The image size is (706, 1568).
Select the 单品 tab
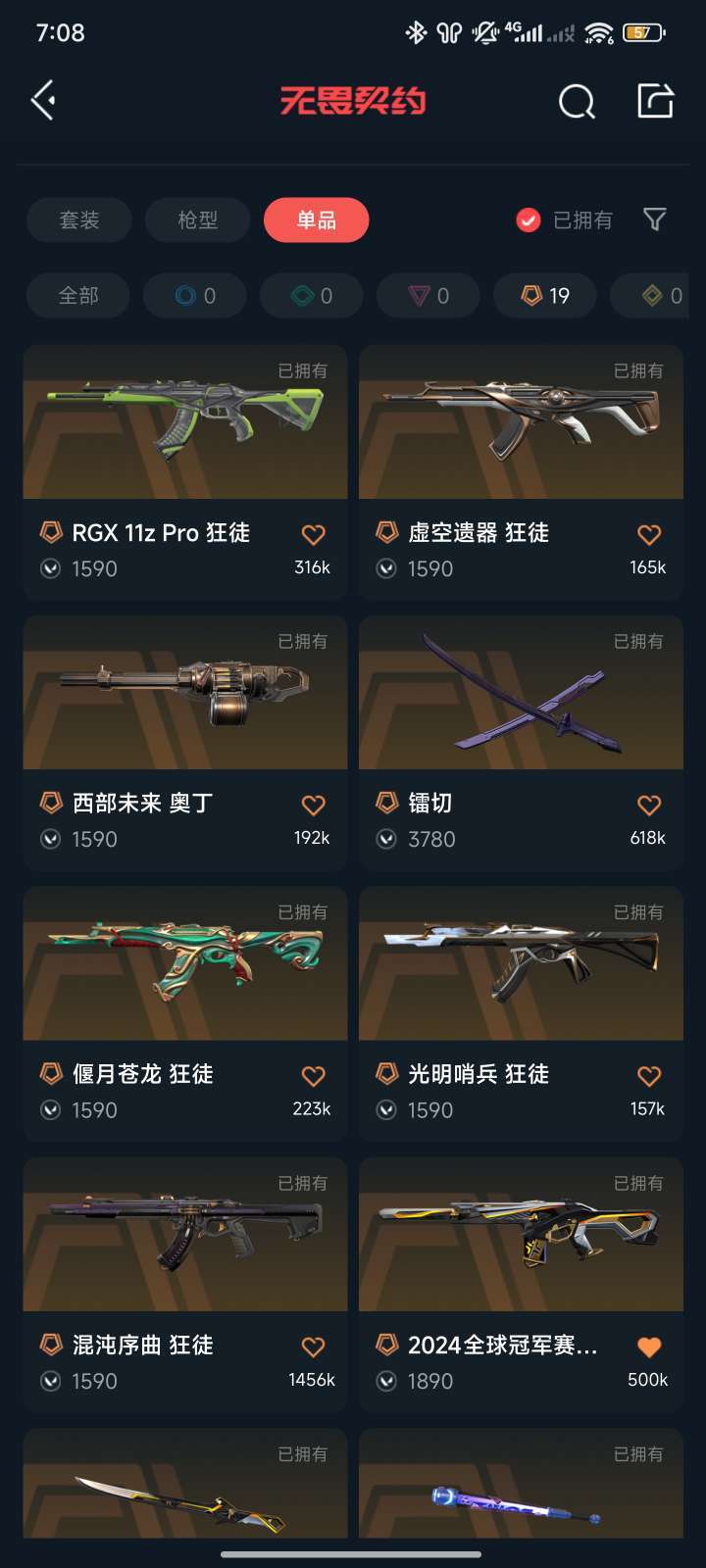tap(317, 220)
